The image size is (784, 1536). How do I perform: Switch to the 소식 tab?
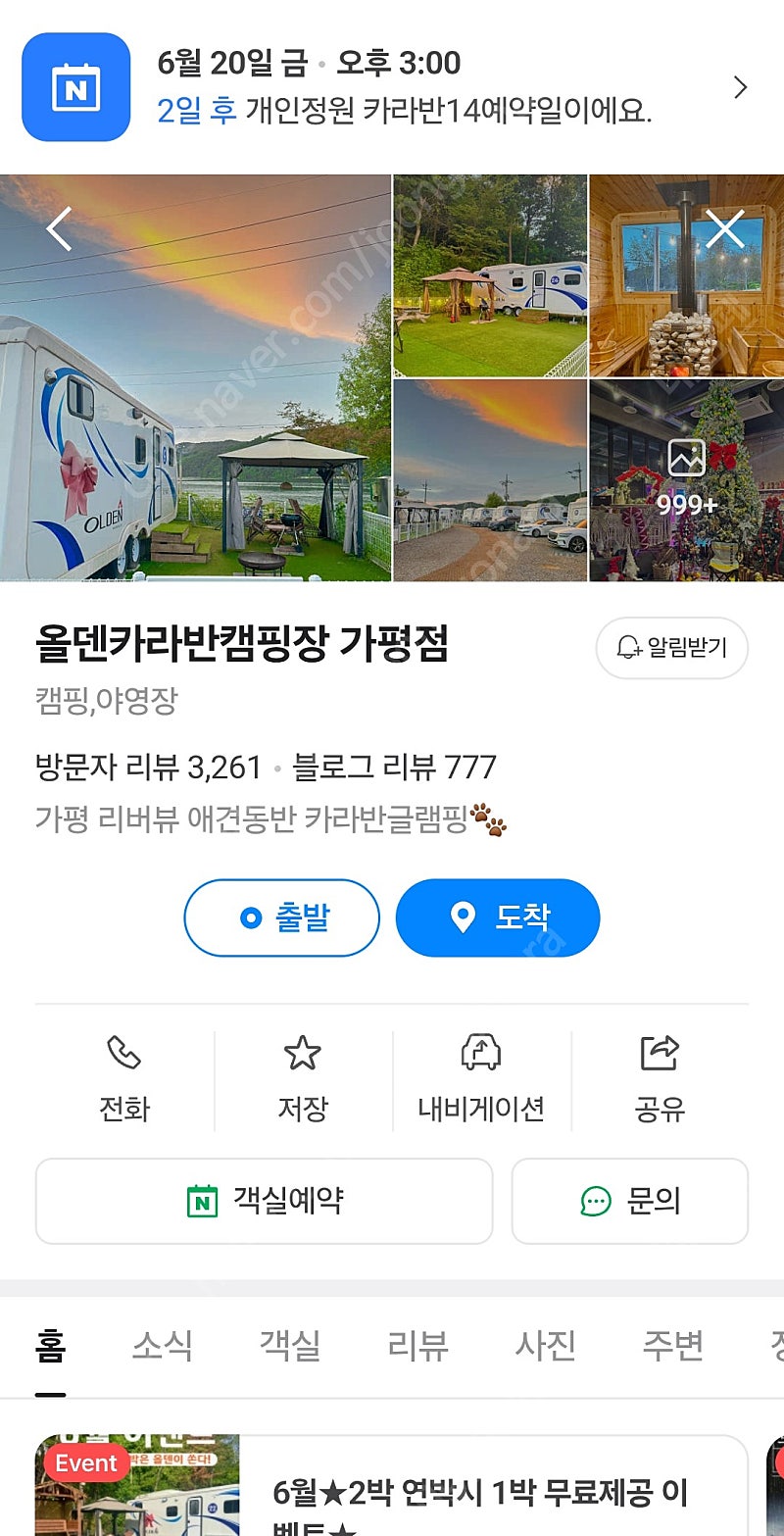163,1346
